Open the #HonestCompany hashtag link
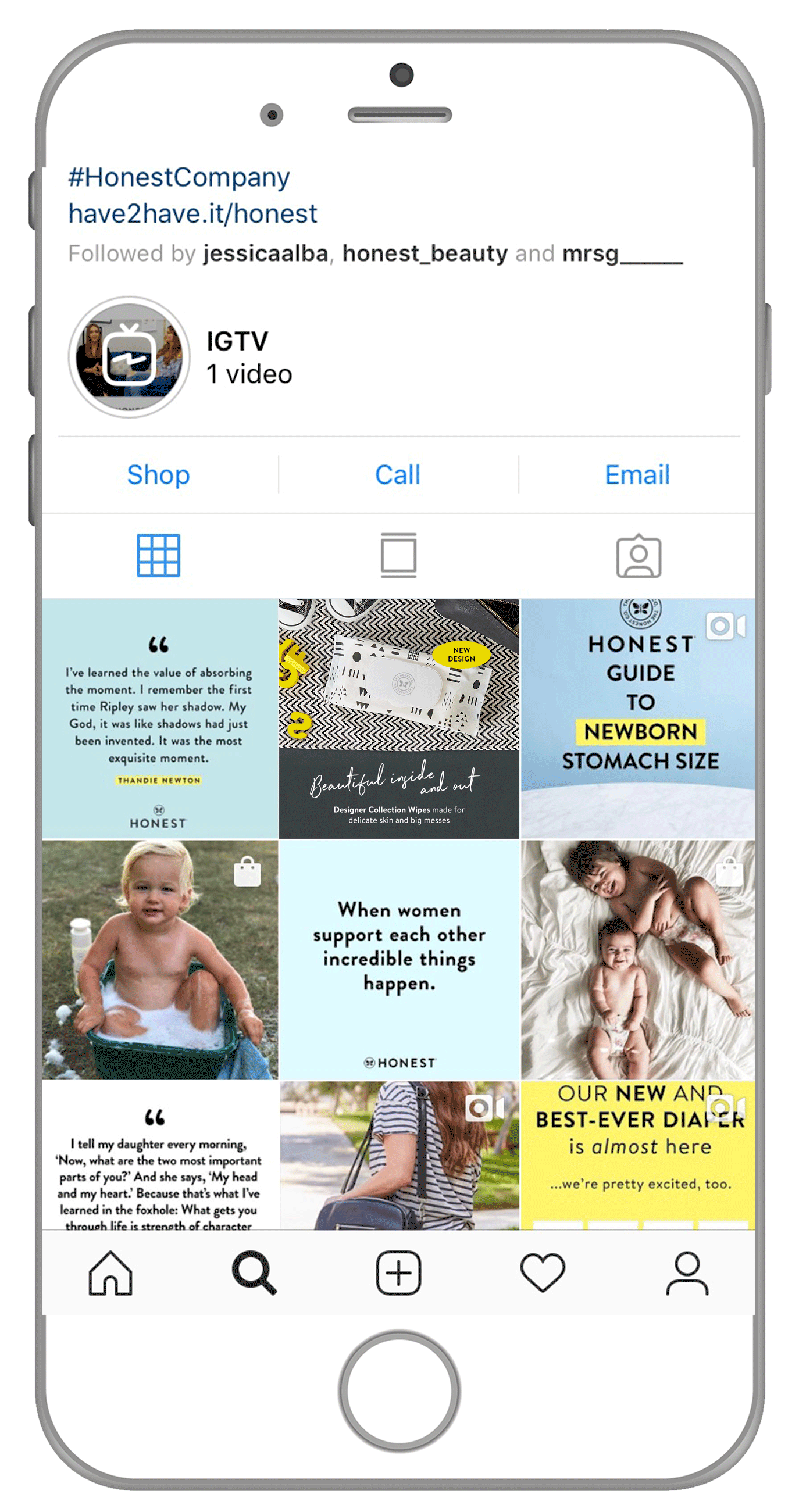Screen dimensions: 799x1512 pos(179,177)
